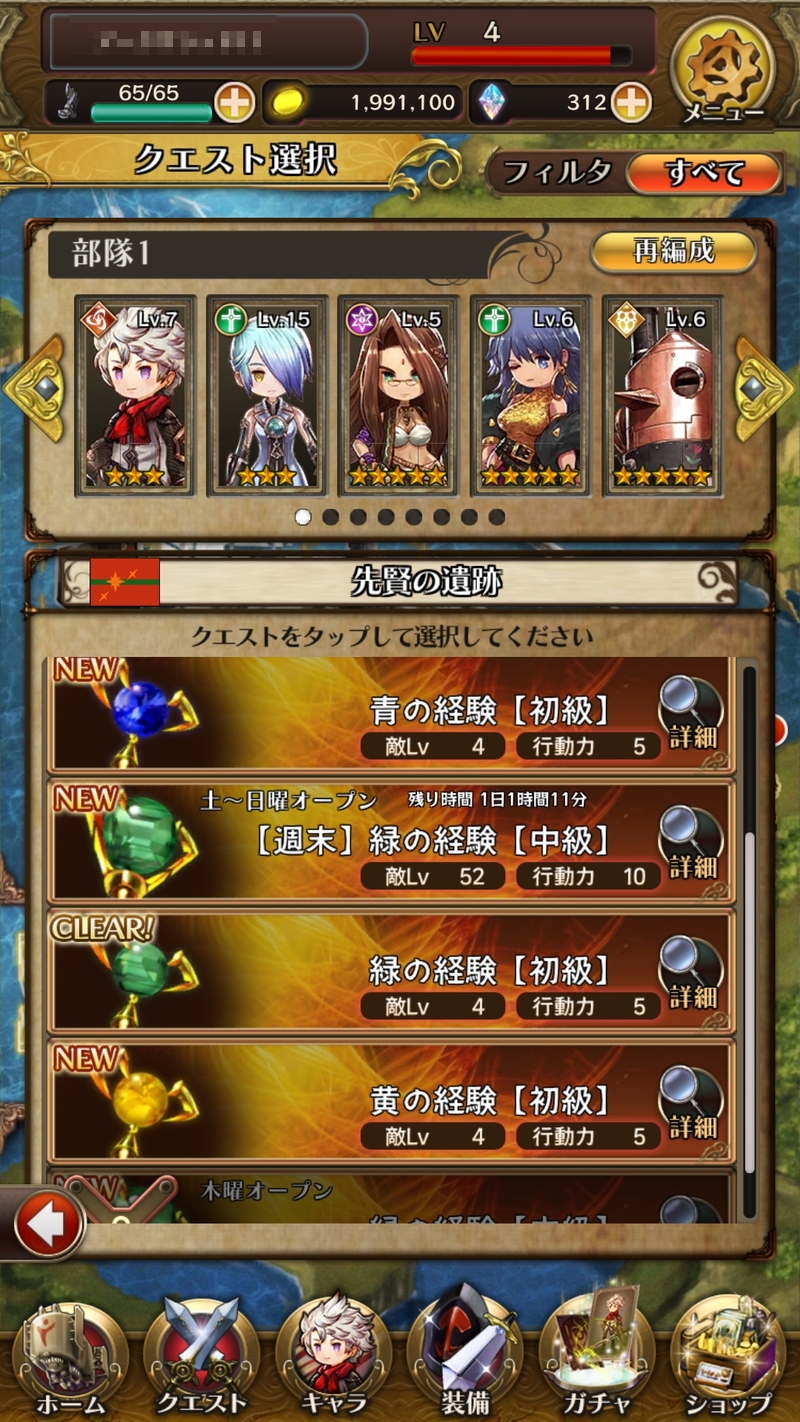The image size is (800, 1422).
Task: Switch to the キャラ tab
Action: 334,1358
